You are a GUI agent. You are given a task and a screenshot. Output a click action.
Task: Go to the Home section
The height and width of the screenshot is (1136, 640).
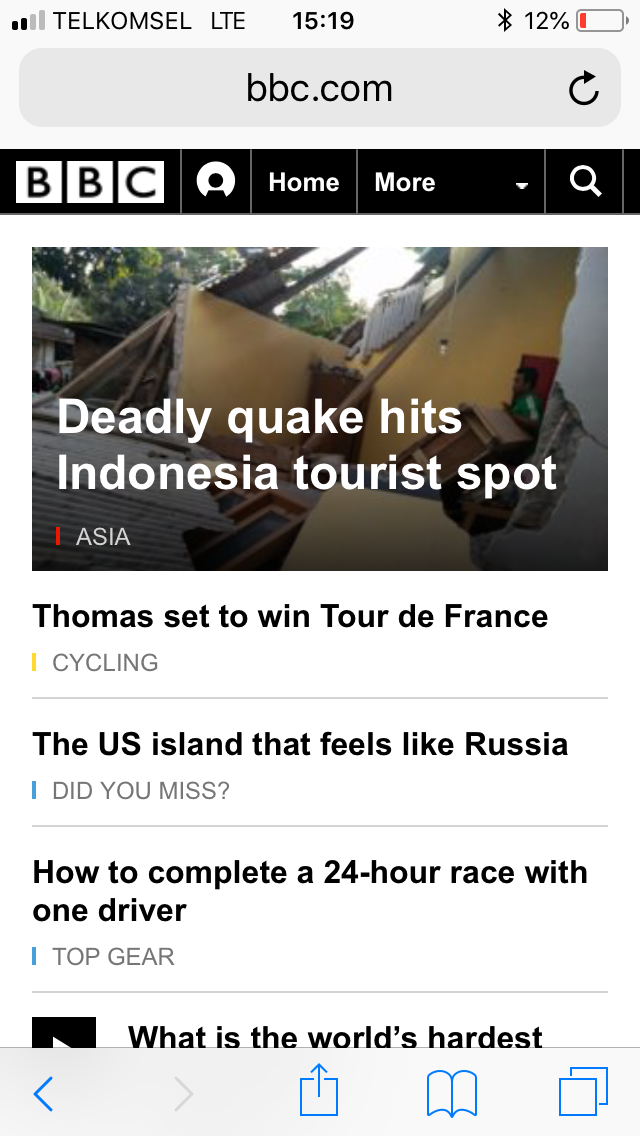tap(303, 182)
